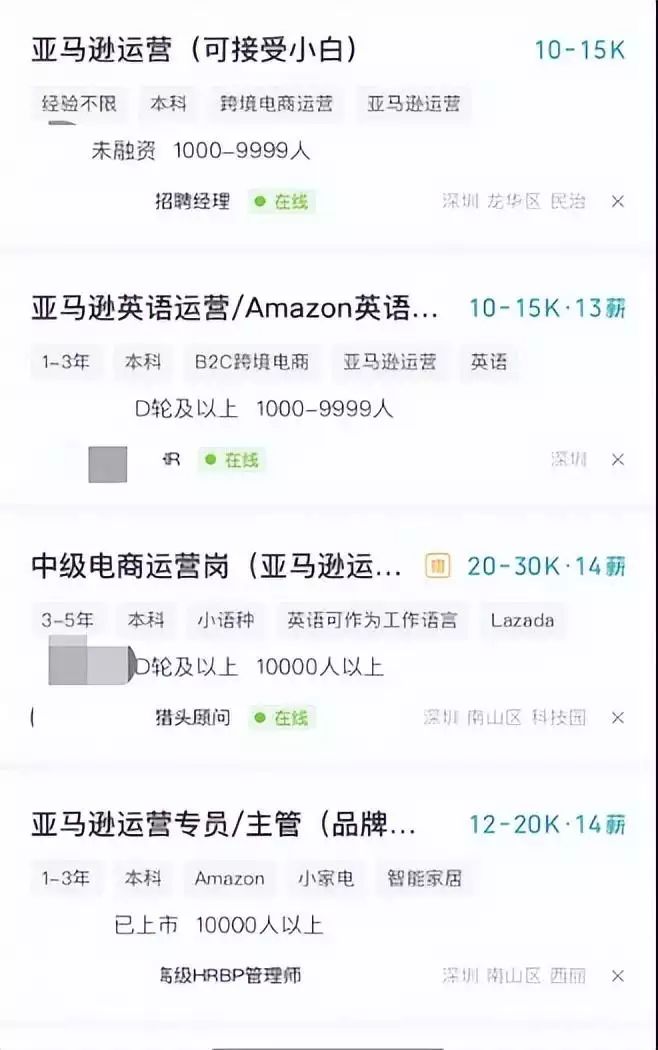Open the 中级电商运营岗 job posting
658x1050 pixels.
pos(217,567)
